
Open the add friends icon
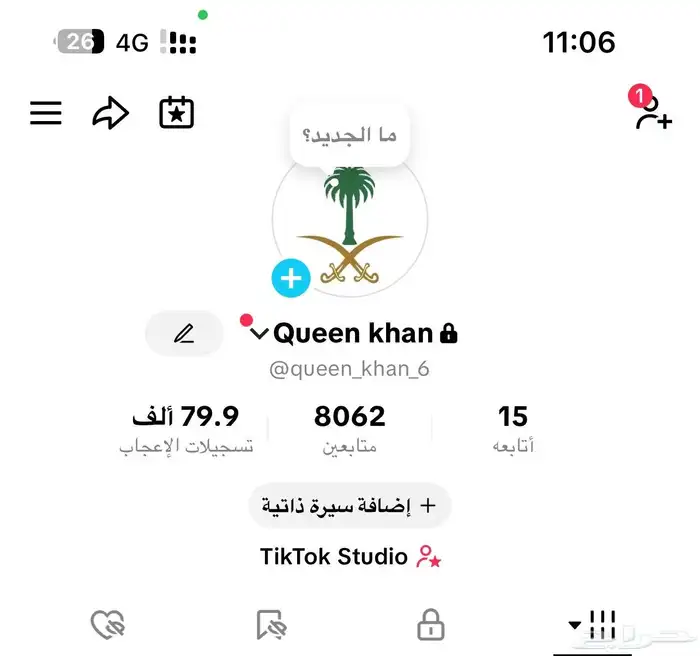[653, 112]
